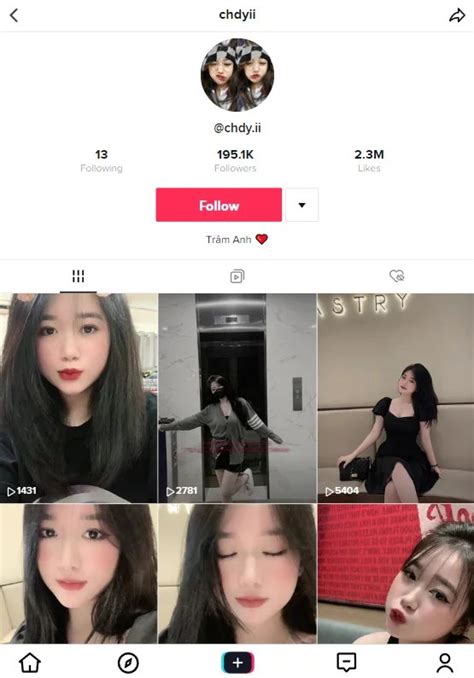Go back using the top-left arrow
The width and height of the screenshot is (474, 678).
[x=14, y=16]
